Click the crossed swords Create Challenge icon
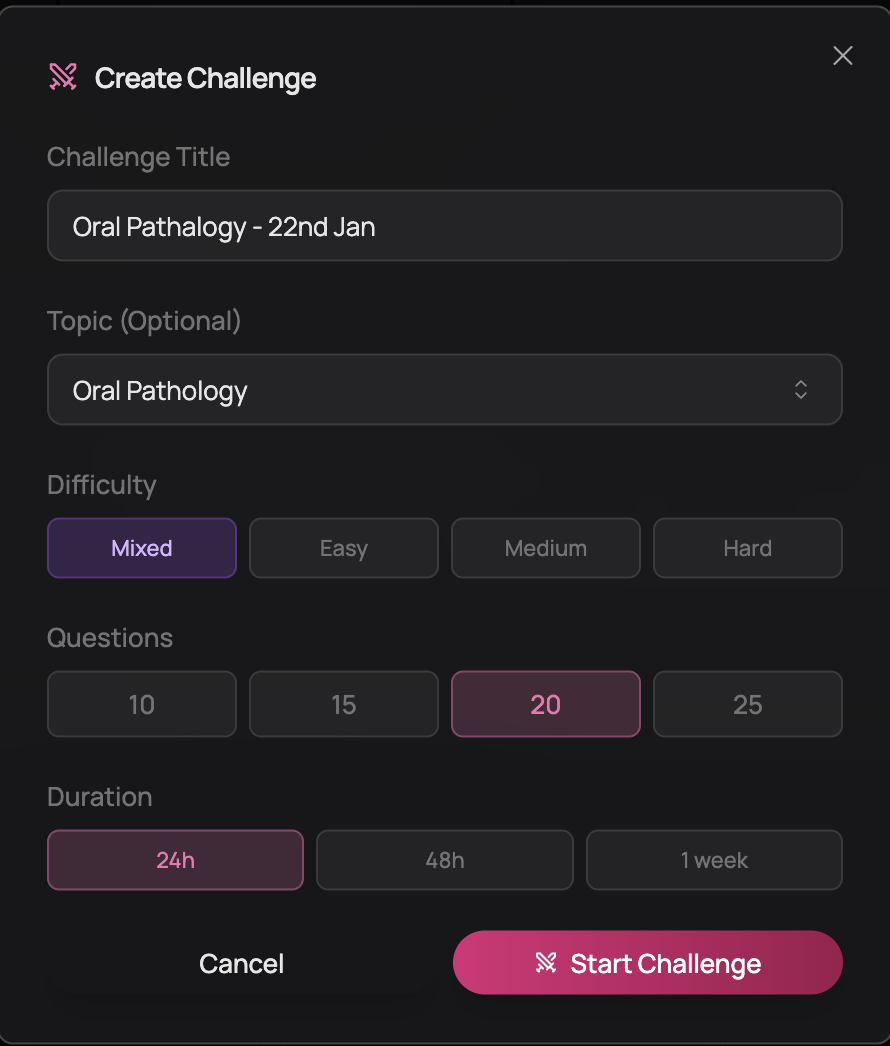The width and height of the screenshot is (890, 1046). point(62,76)
